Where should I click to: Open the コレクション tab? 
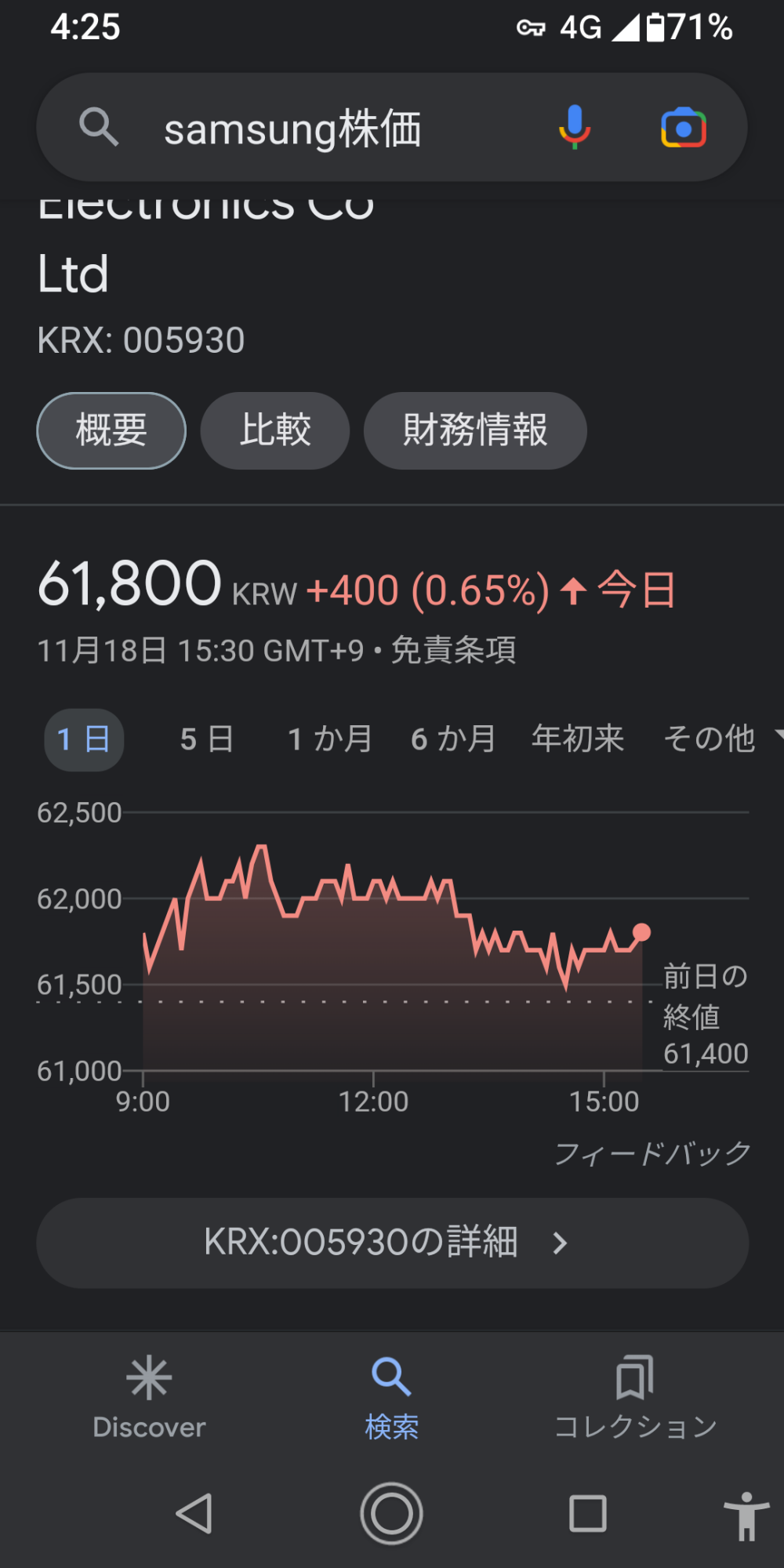click(635, 1398)
